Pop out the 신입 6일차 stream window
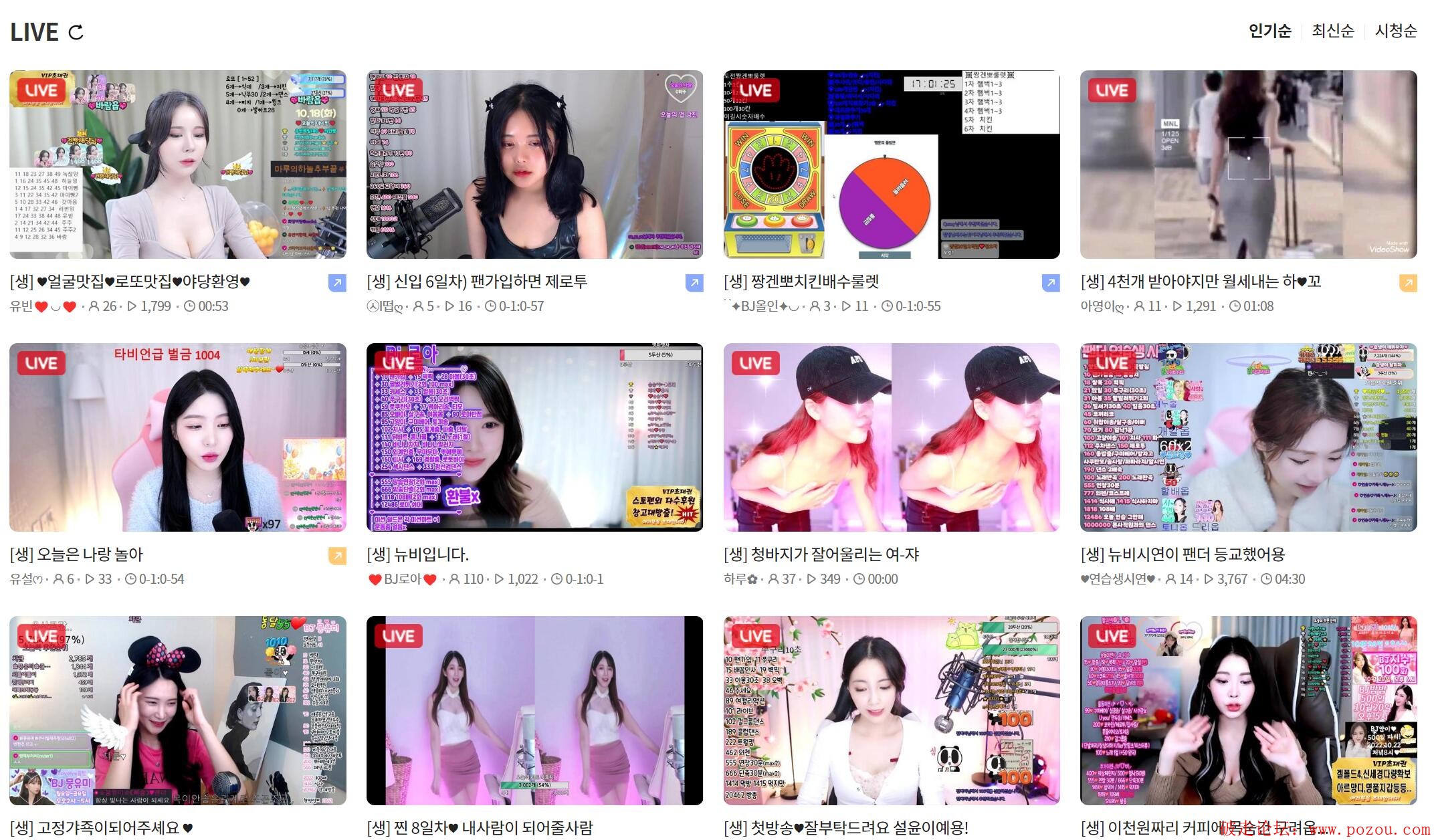Screen dimensions: 1434x840 pyautogui.click(x=694, y=283)
